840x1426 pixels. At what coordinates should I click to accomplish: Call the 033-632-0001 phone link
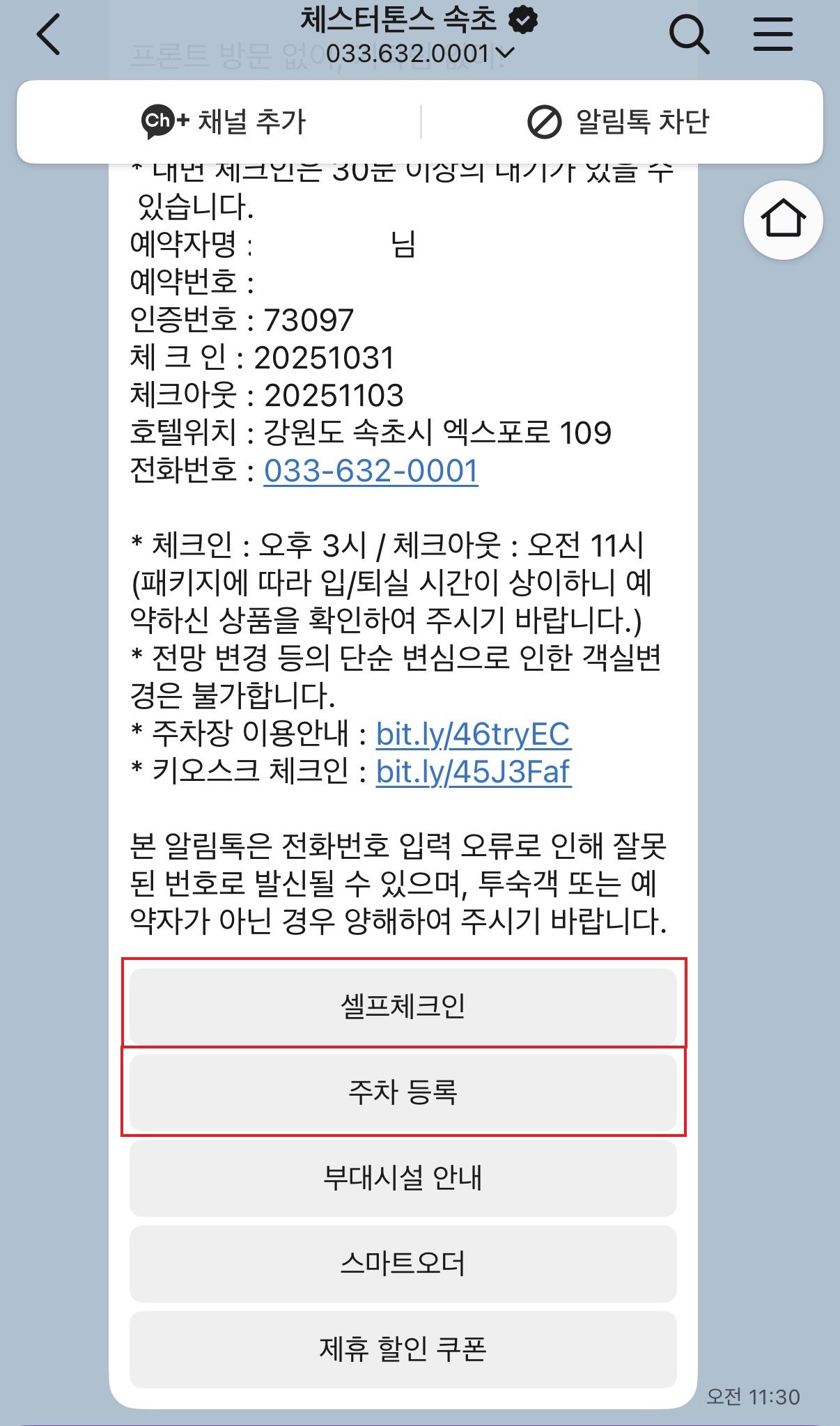371,470
